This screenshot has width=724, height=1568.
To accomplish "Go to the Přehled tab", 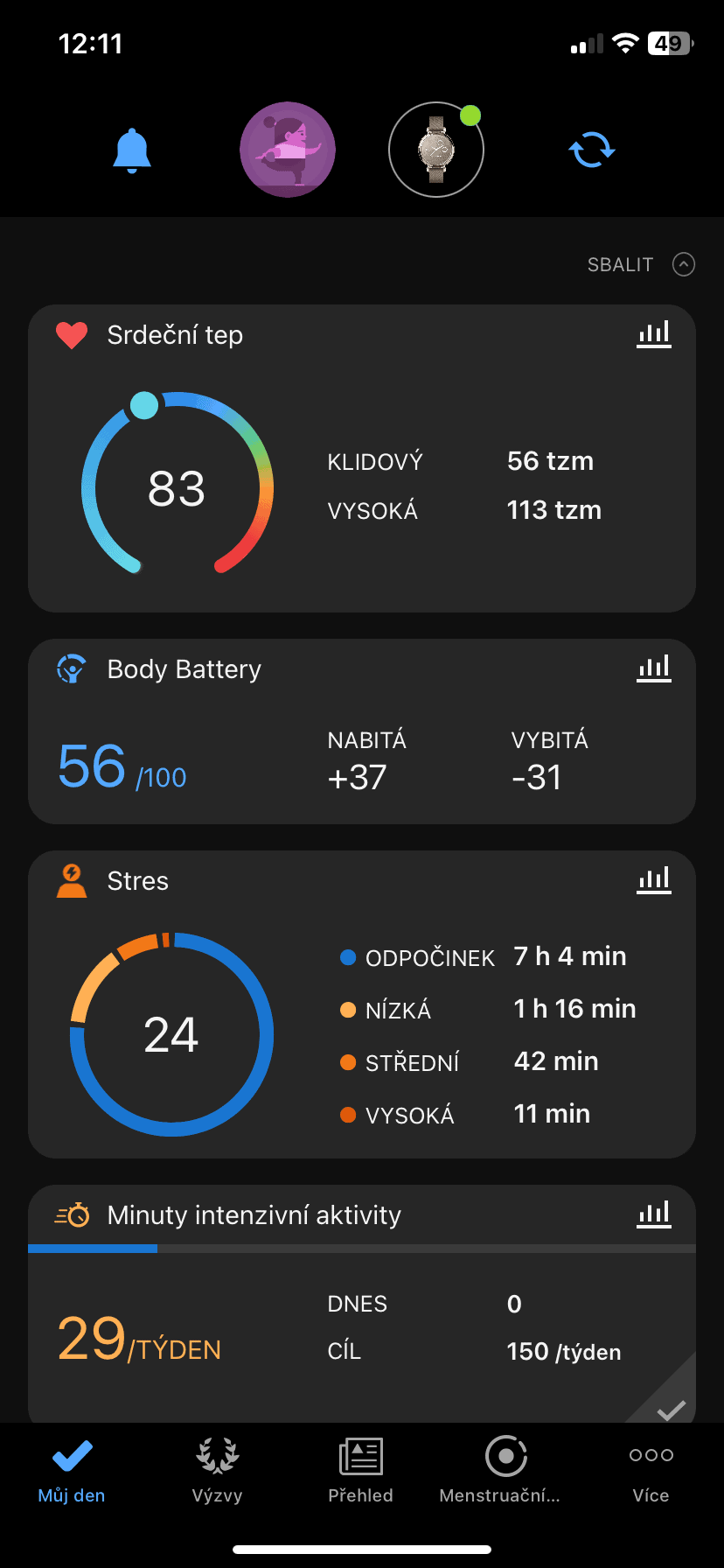I will pos(360,1470).
